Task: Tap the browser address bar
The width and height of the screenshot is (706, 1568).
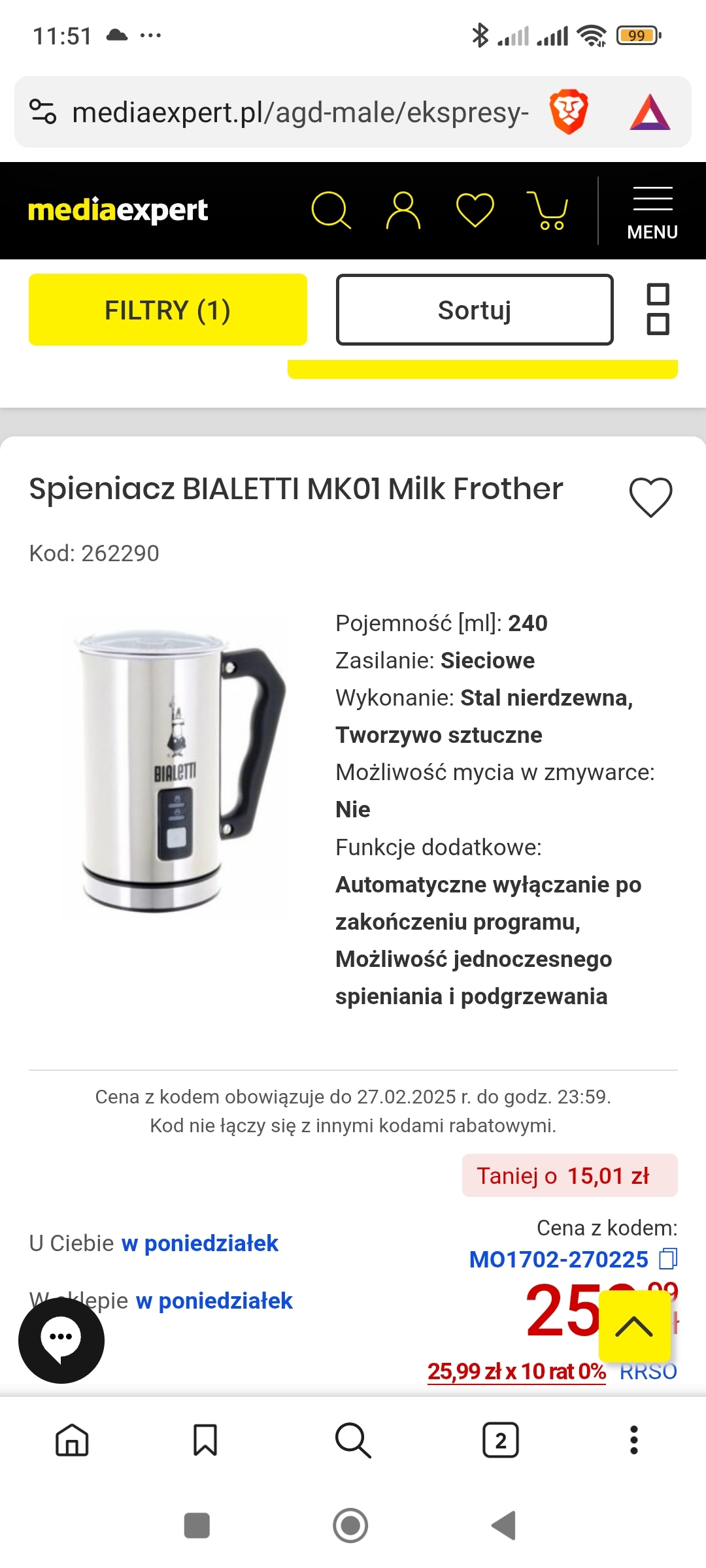Action: 301,112
